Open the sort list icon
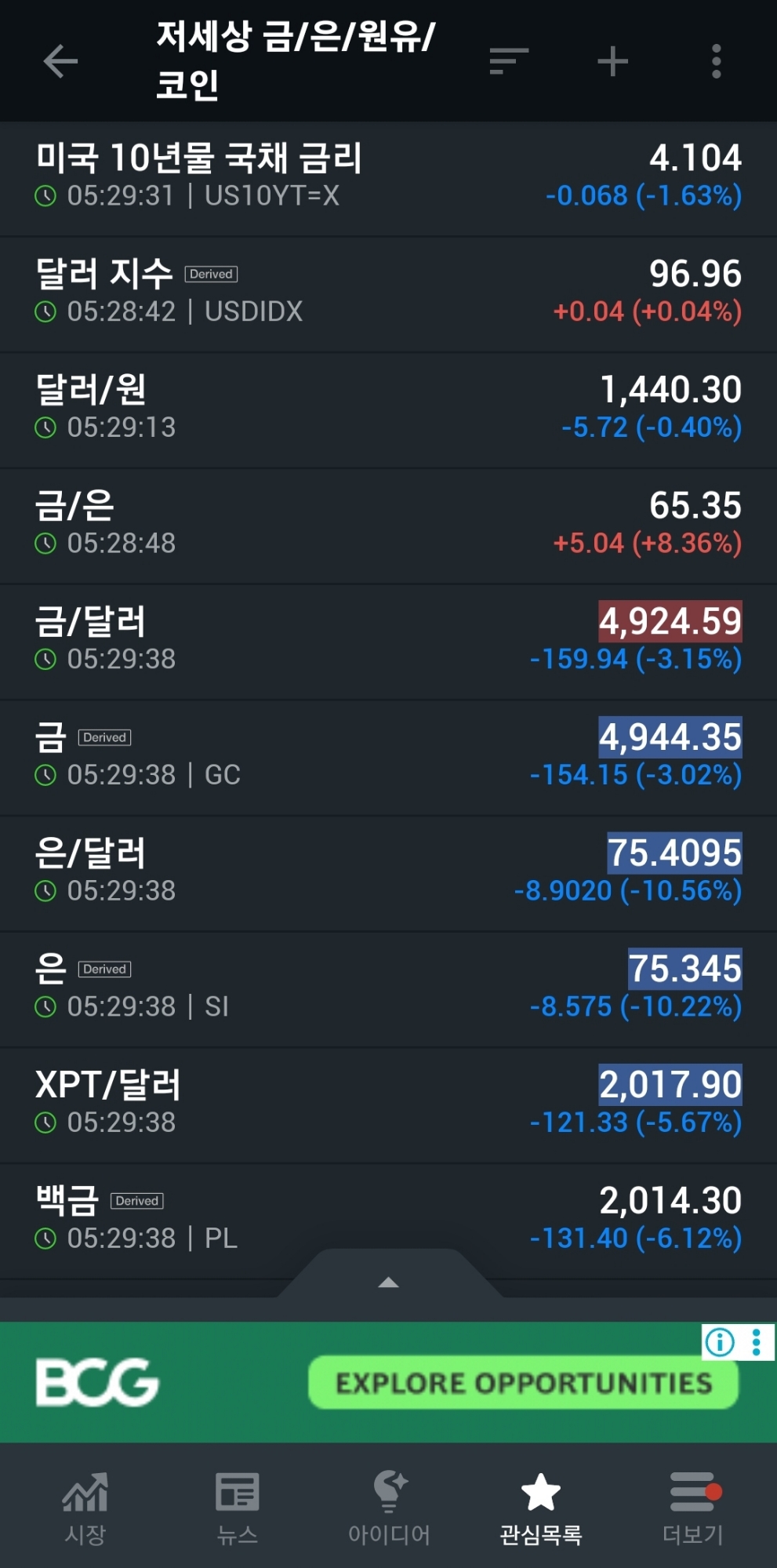This screenshot has width=777, height=1568. [x=509, y=61]
